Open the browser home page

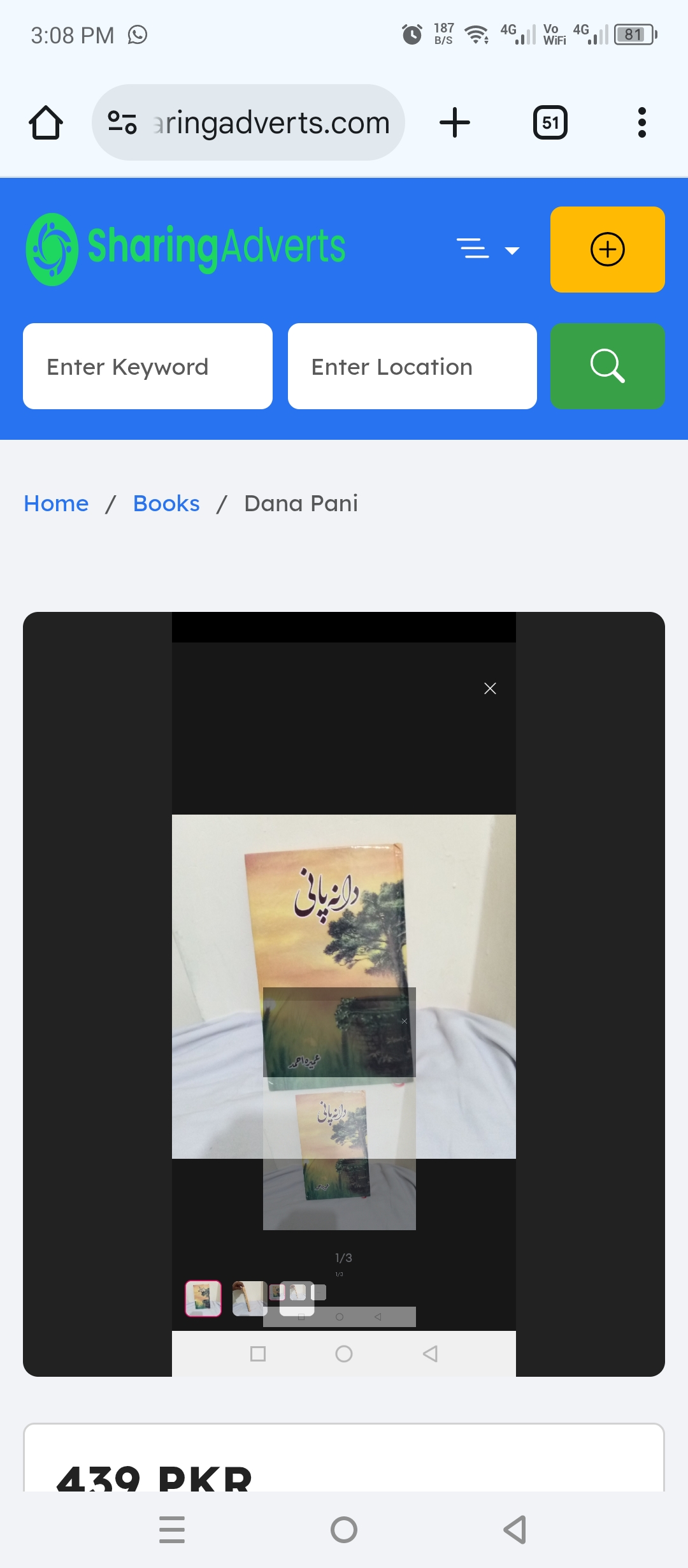pyautogui.click(x=46, y=122)
